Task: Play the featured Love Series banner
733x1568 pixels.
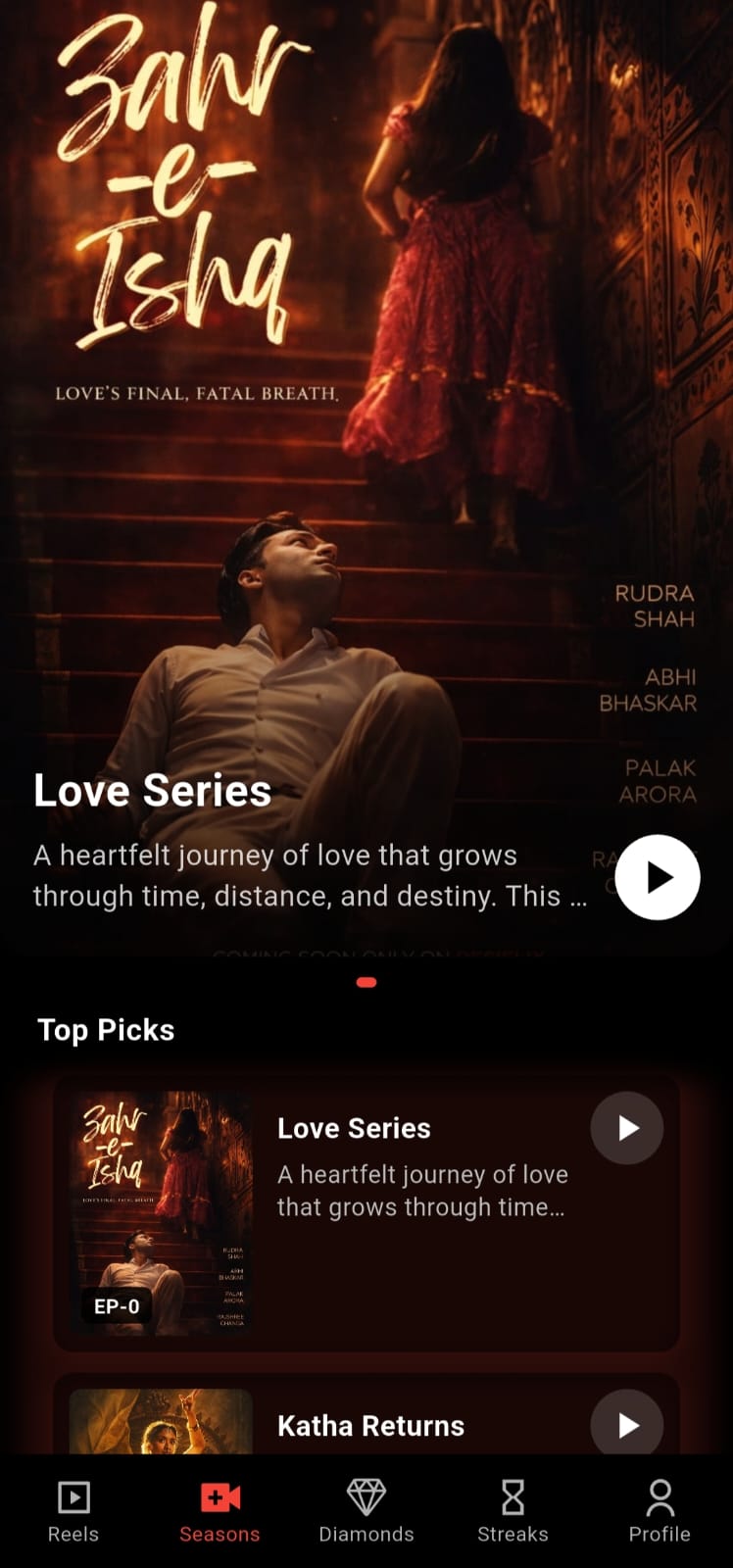Action: (x=658, y=877)
